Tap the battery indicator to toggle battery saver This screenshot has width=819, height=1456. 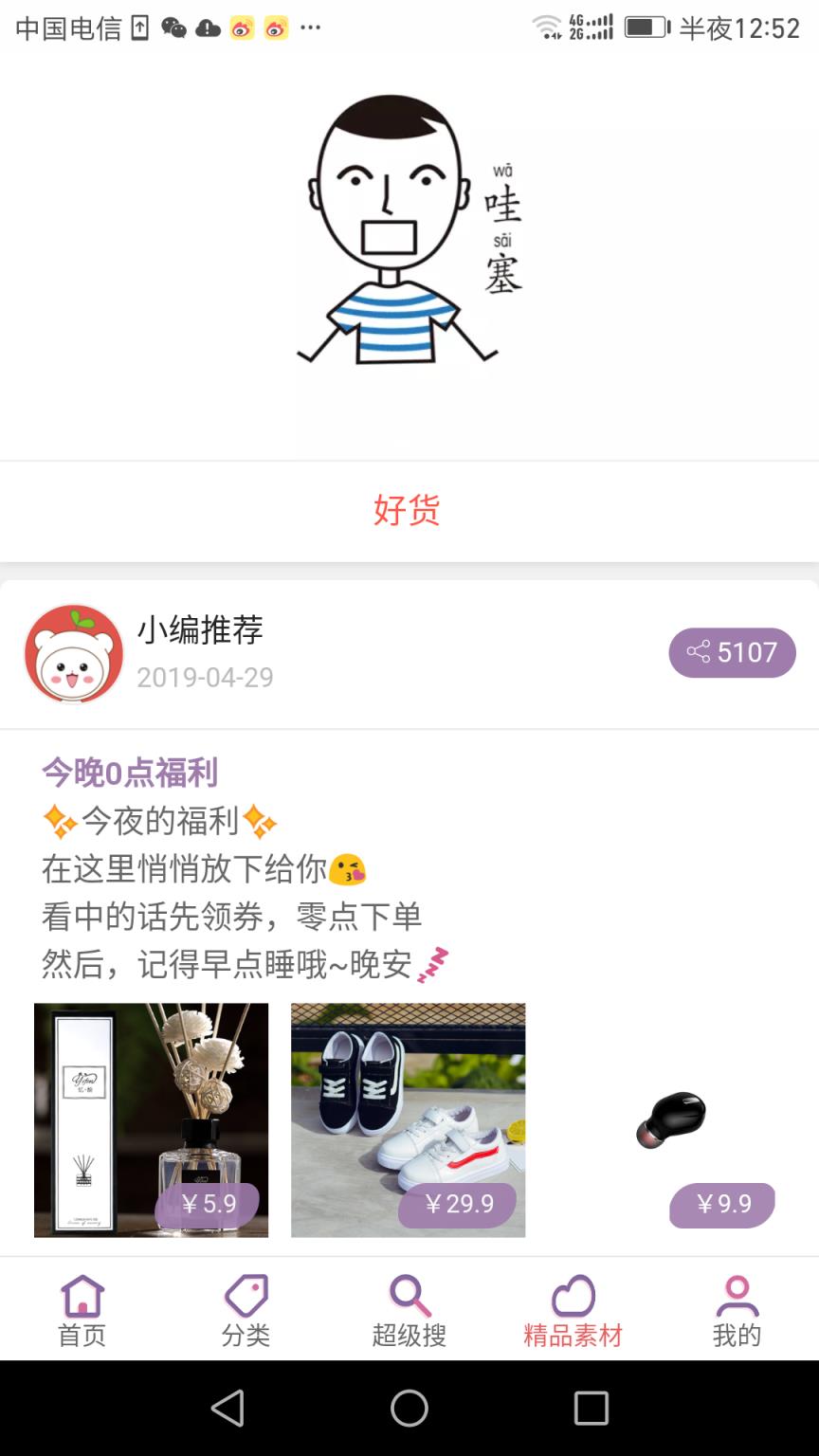[x=646, y=27]
